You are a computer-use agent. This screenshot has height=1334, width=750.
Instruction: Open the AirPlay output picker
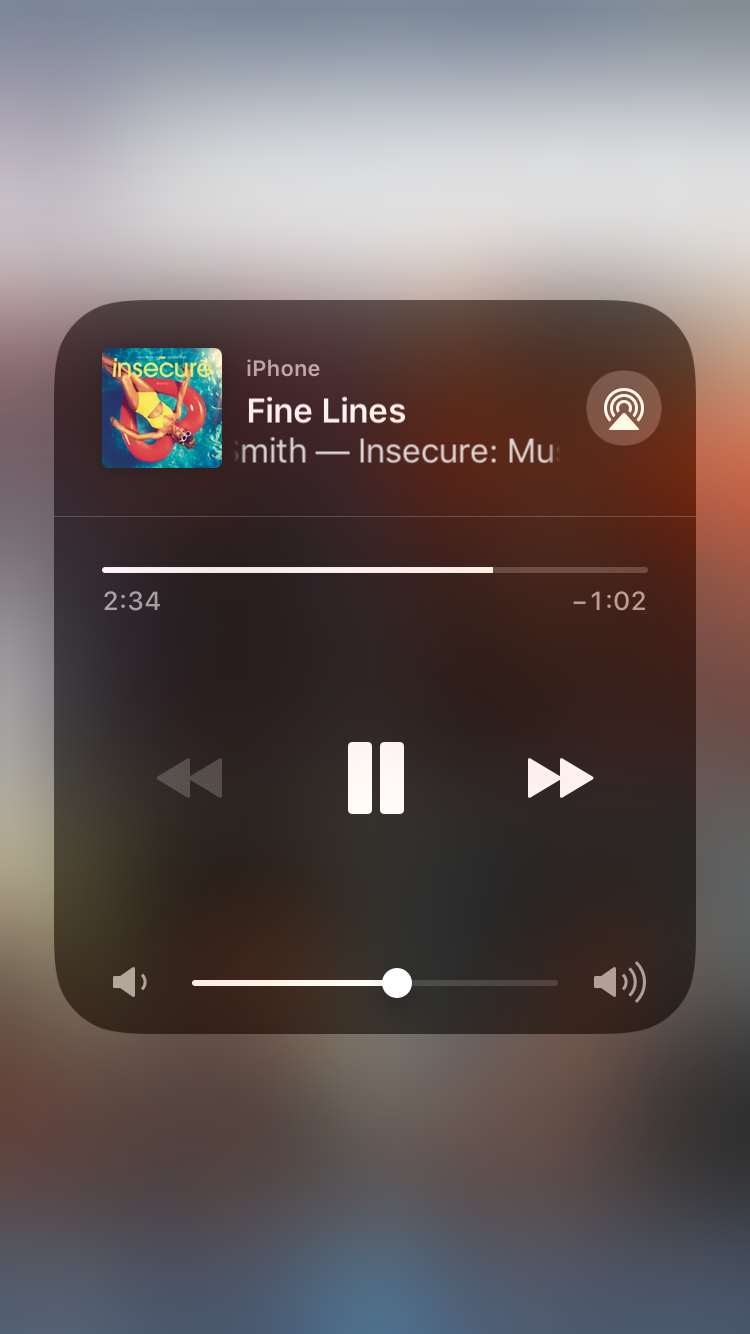click(x=623, y=408)
